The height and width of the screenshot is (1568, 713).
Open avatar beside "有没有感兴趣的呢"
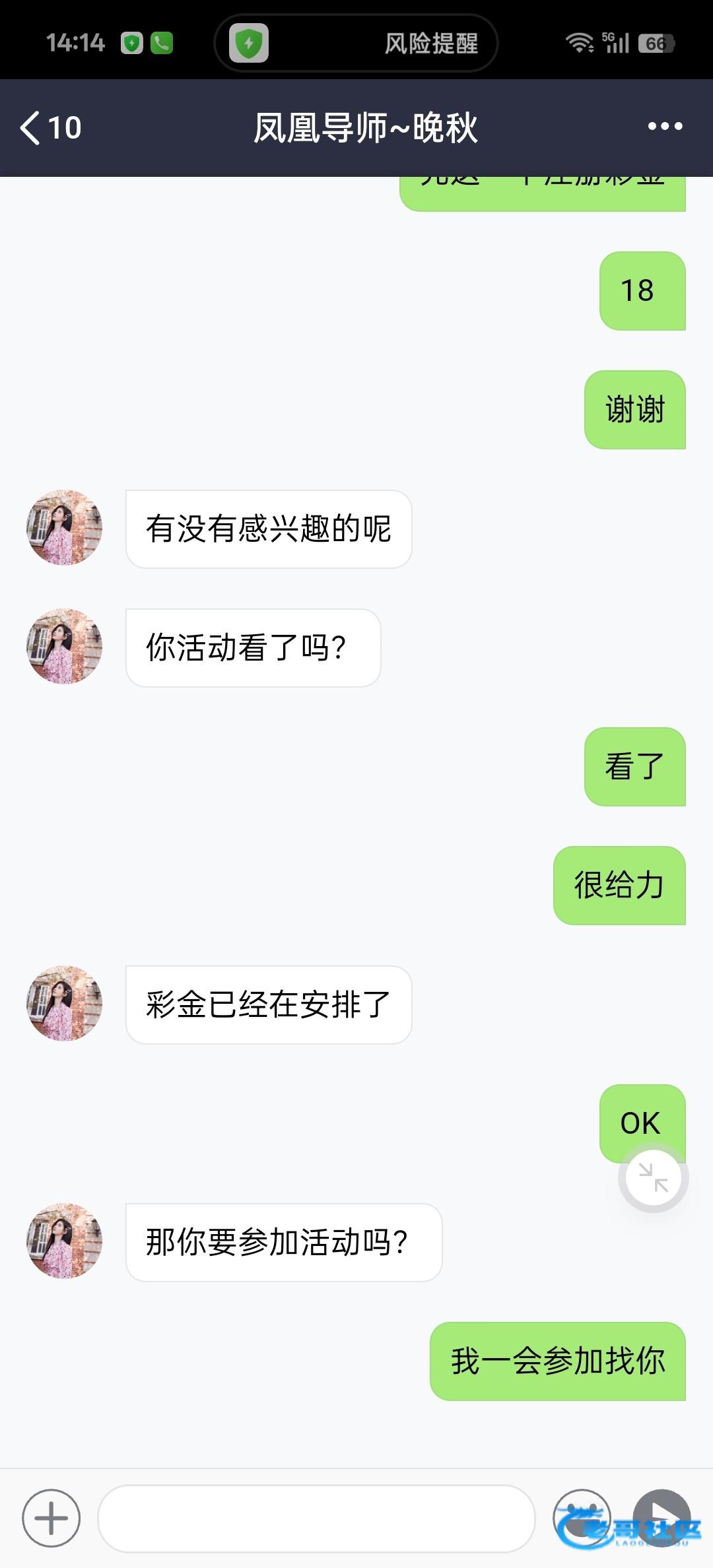(64, 528)
